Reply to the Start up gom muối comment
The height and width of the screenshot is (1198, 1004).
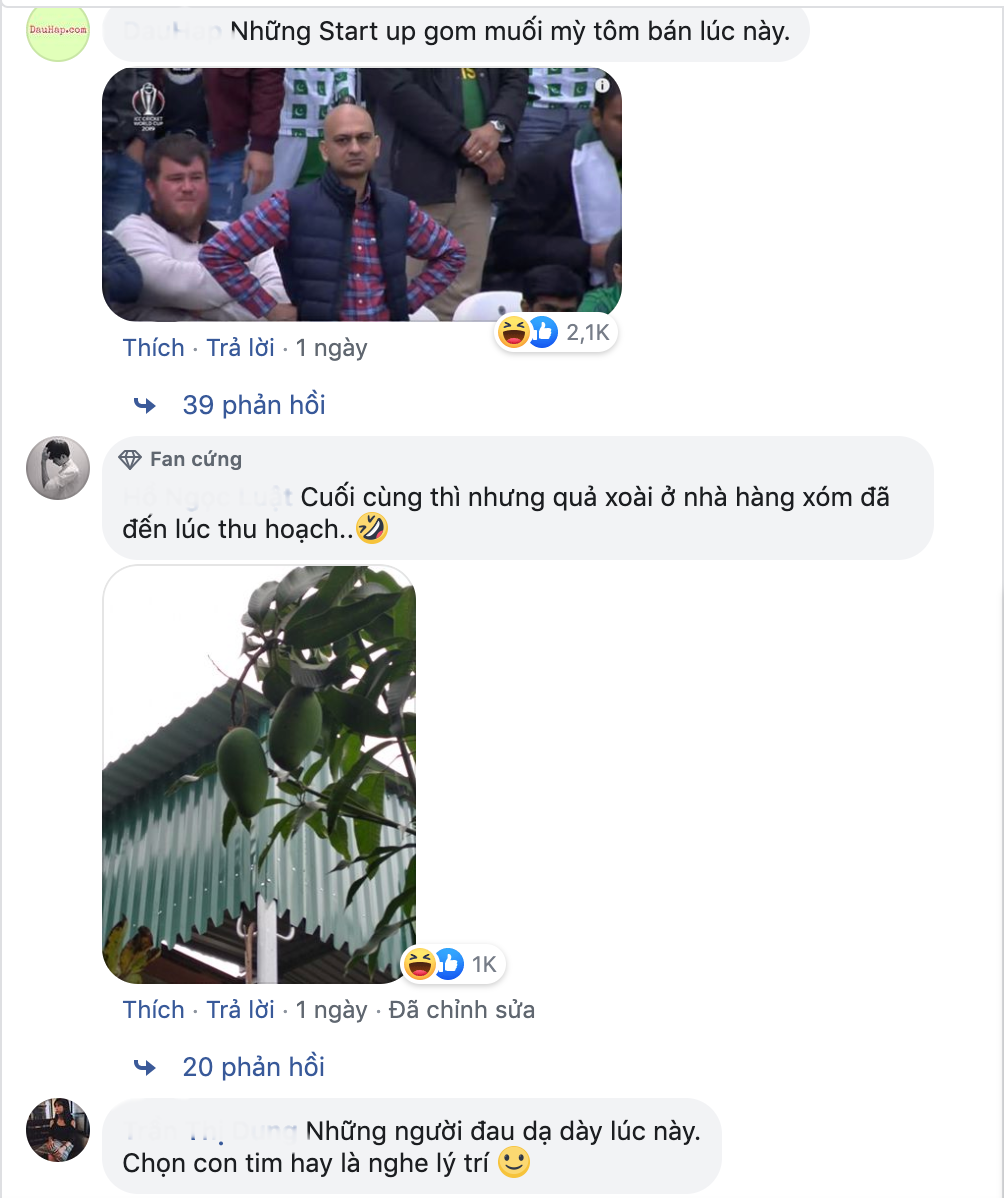click(x=240, y=348)
